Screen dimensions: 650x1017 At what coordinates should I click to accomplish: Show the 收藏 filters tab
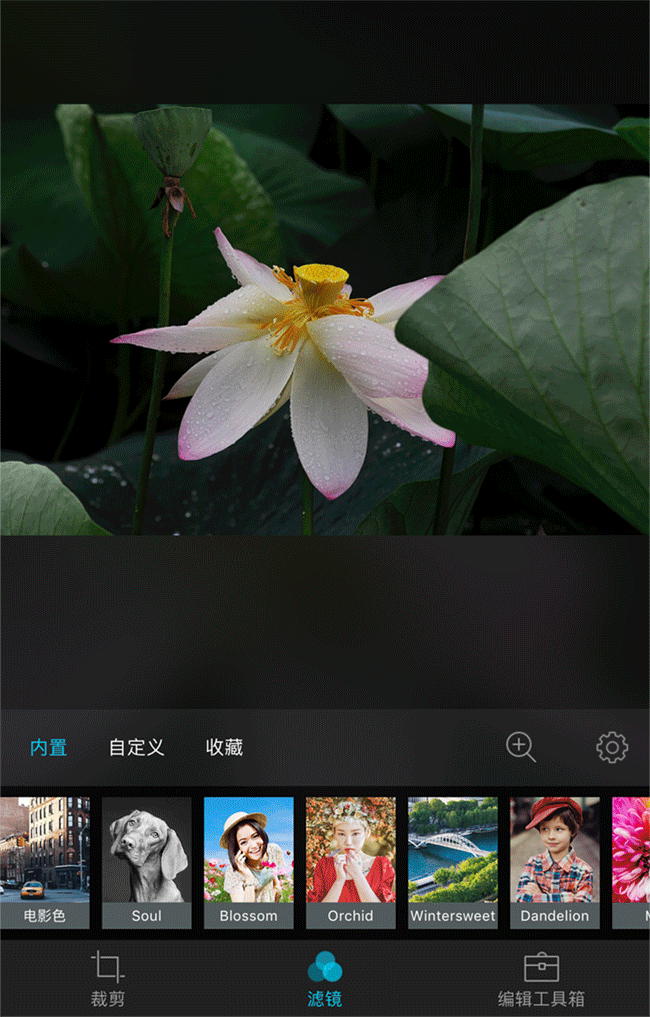coord(224,747)
